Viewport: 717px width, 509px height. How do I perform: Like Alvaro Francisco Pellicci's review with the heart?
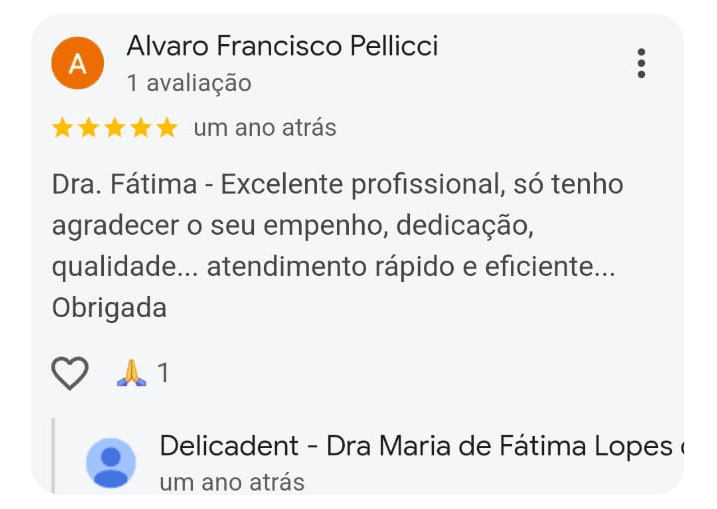[x=70, y=374]
